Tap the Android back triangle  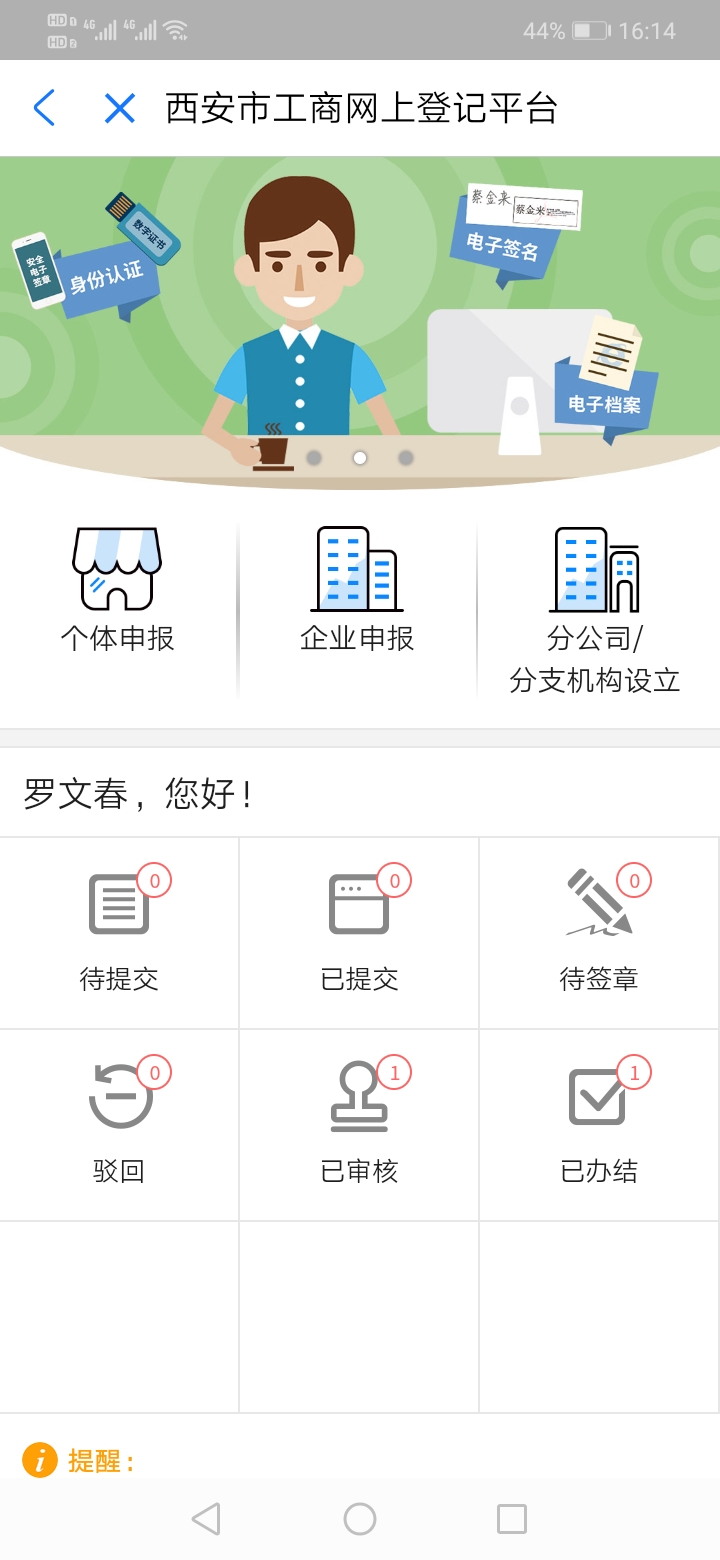pyautogui.click(x=206, y=1518)
